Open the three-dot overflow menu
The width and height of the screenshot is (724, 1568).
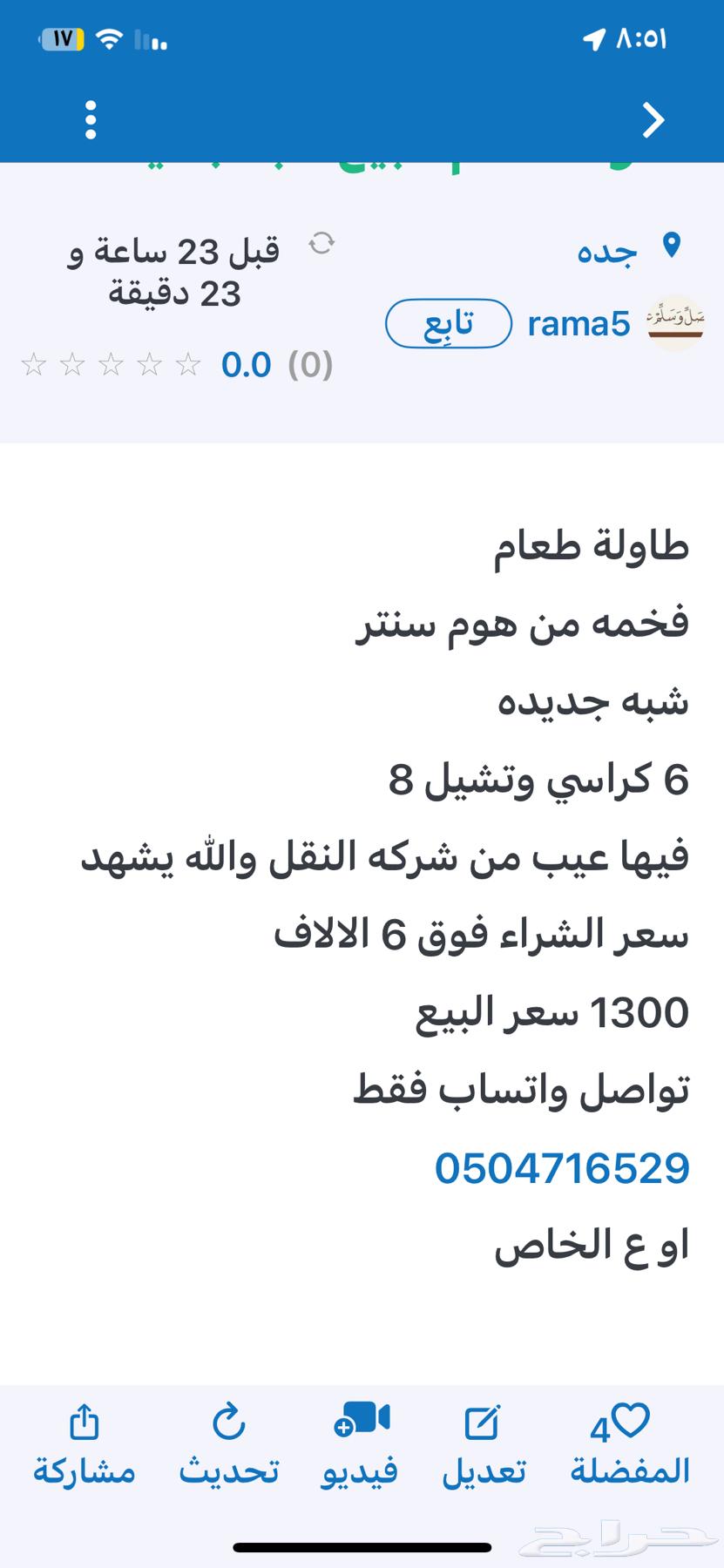click(91, 120)
